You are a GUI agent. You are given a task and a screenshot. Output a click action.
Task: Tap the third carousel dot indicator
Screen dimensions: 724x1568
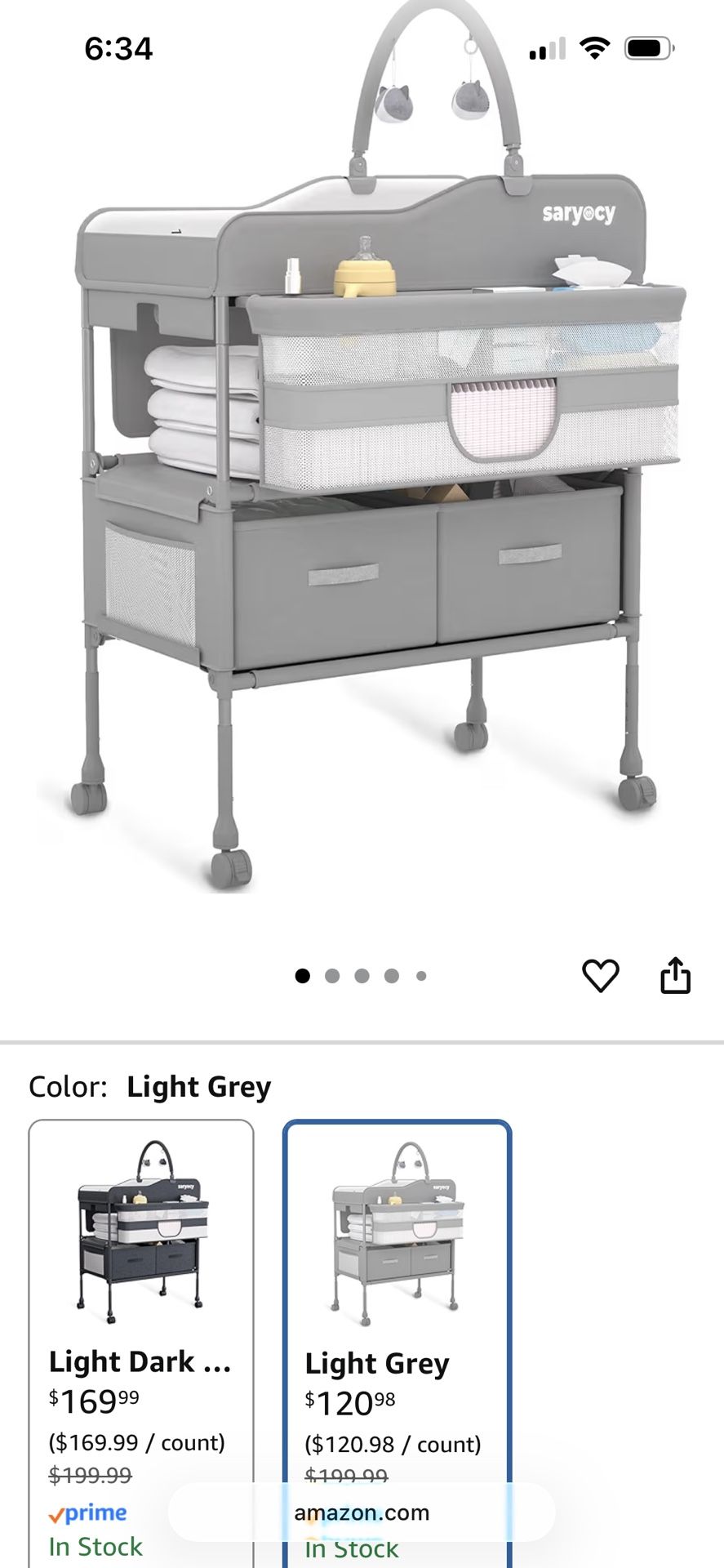tap(362, 974)
